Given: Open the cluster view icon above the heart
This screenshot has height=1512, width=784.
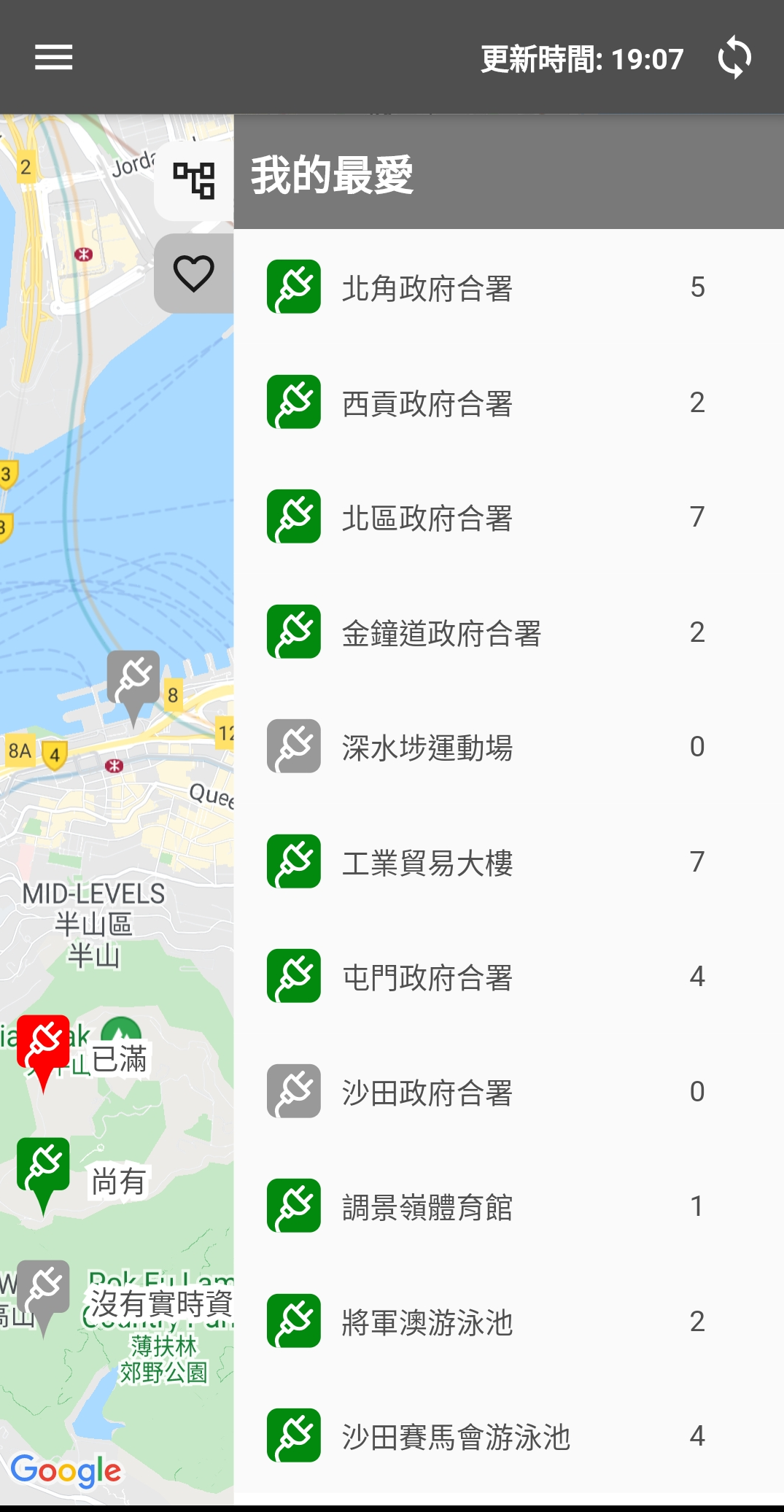Looking at the screenshot, I should 193,179.
